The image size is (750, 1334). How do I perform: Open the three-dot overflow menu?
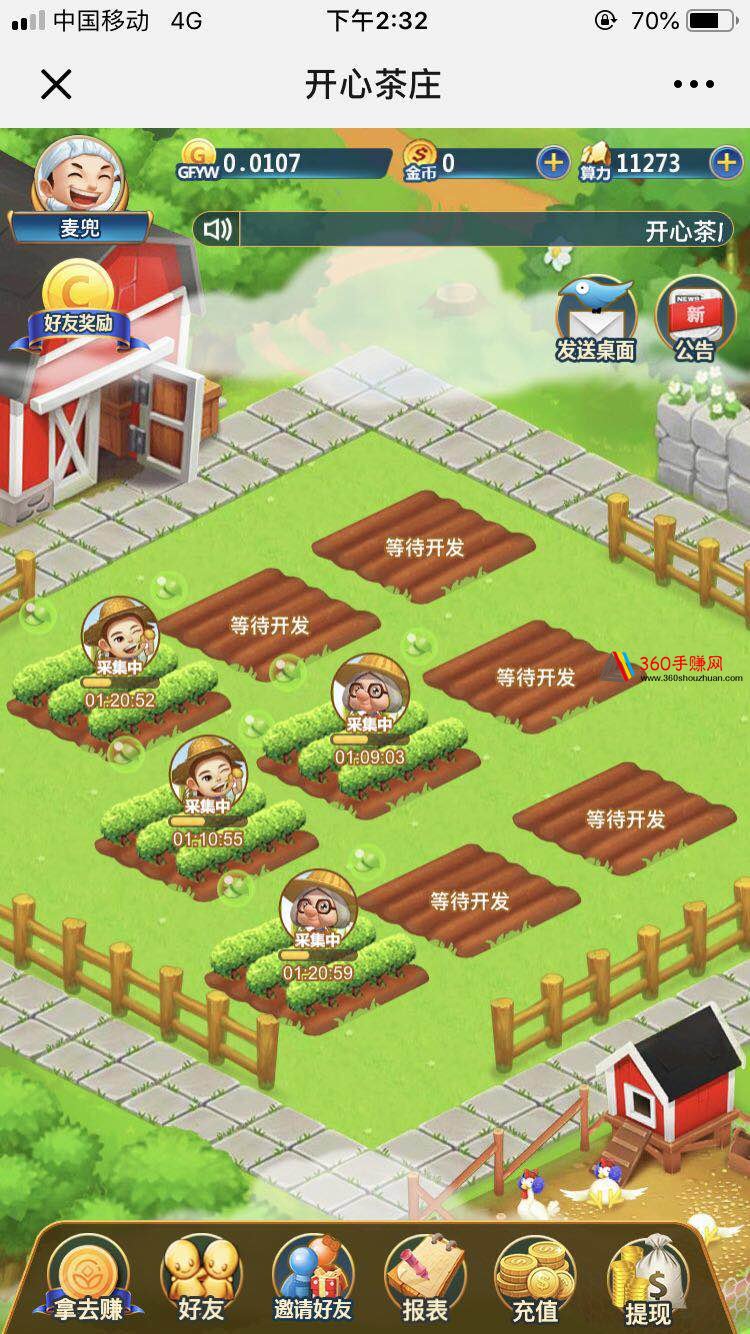coord(693,85)
